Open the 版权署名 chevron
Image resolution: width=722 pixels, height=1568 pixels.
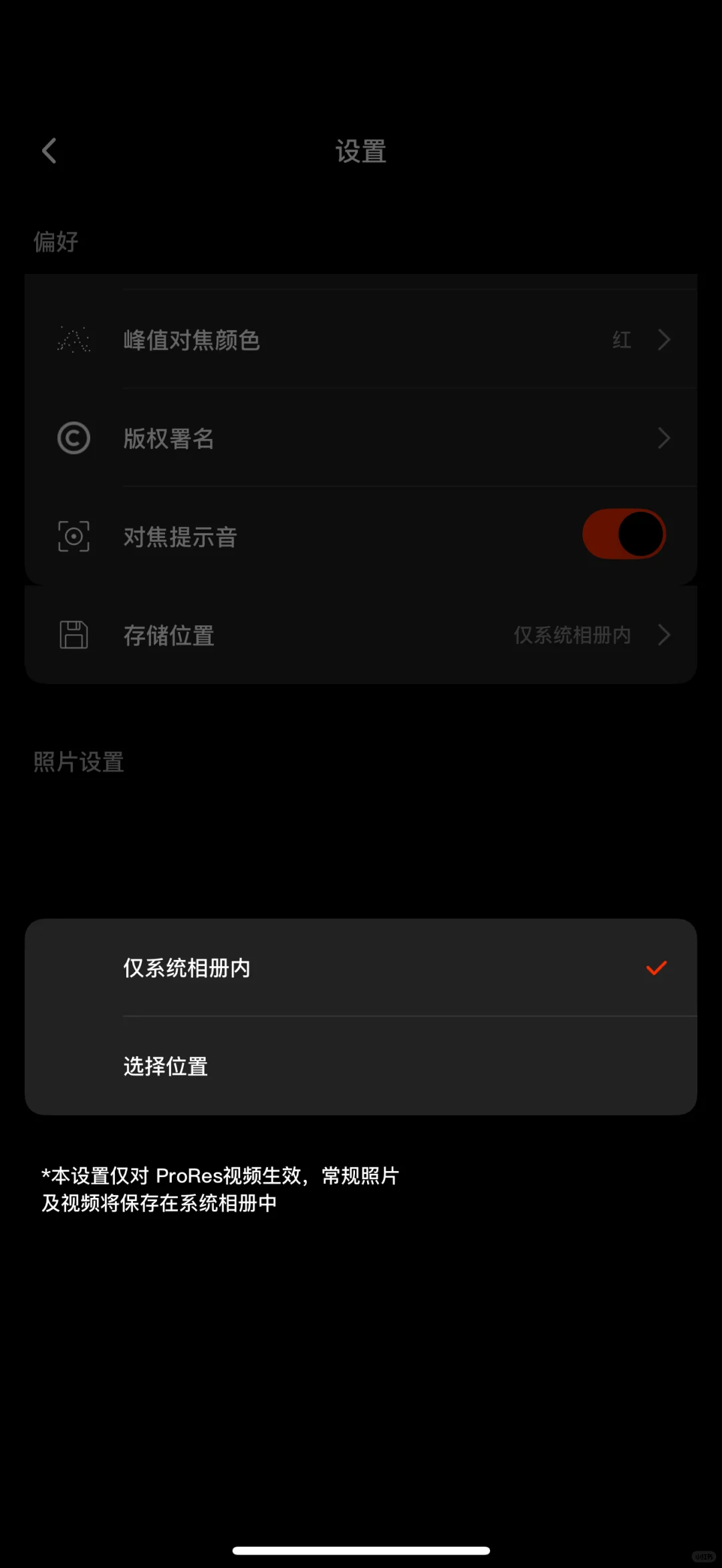tap(664, 438)
